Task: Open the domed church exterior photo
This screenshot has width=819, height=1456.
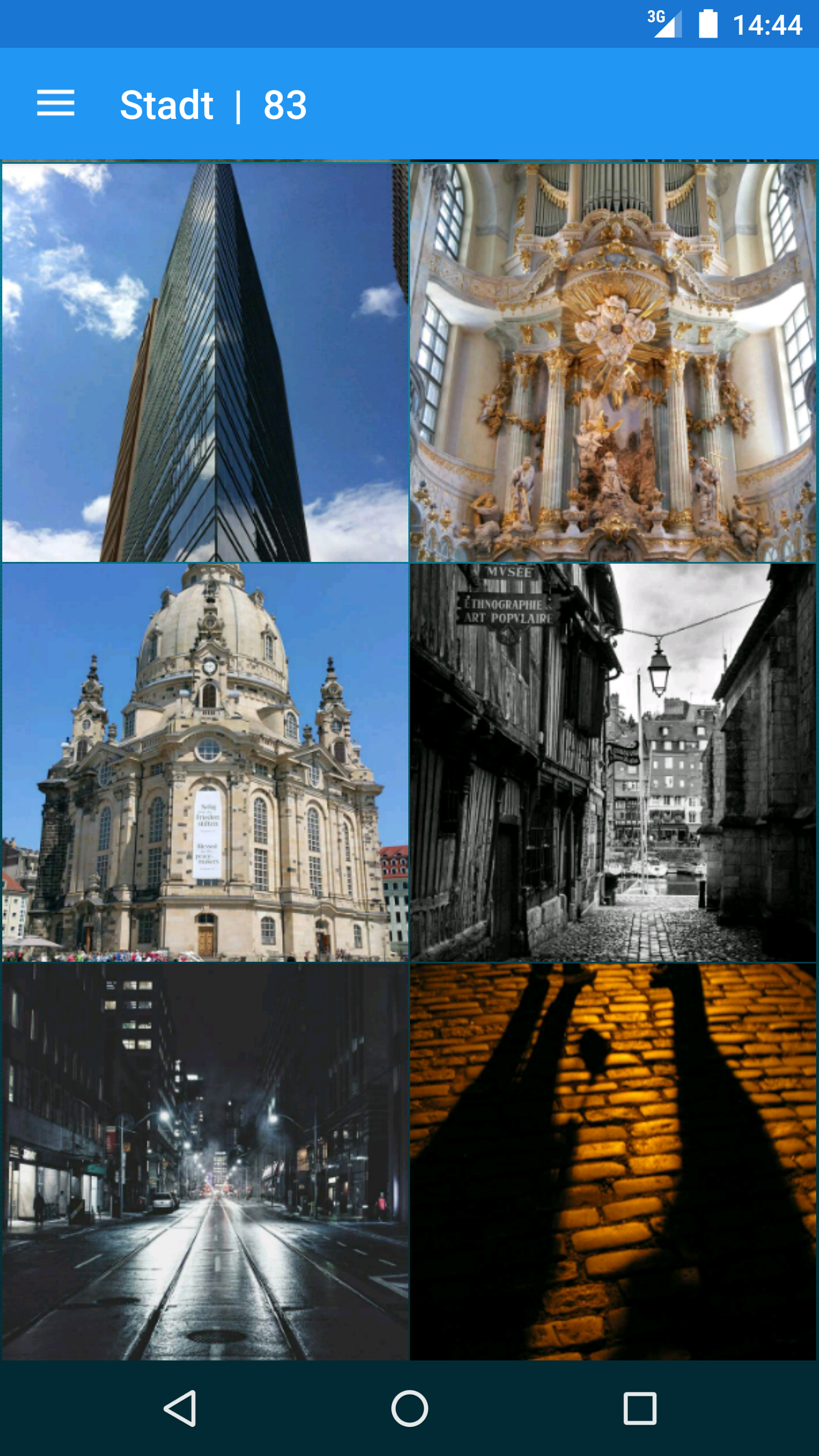Action: (x=205, y=762)
